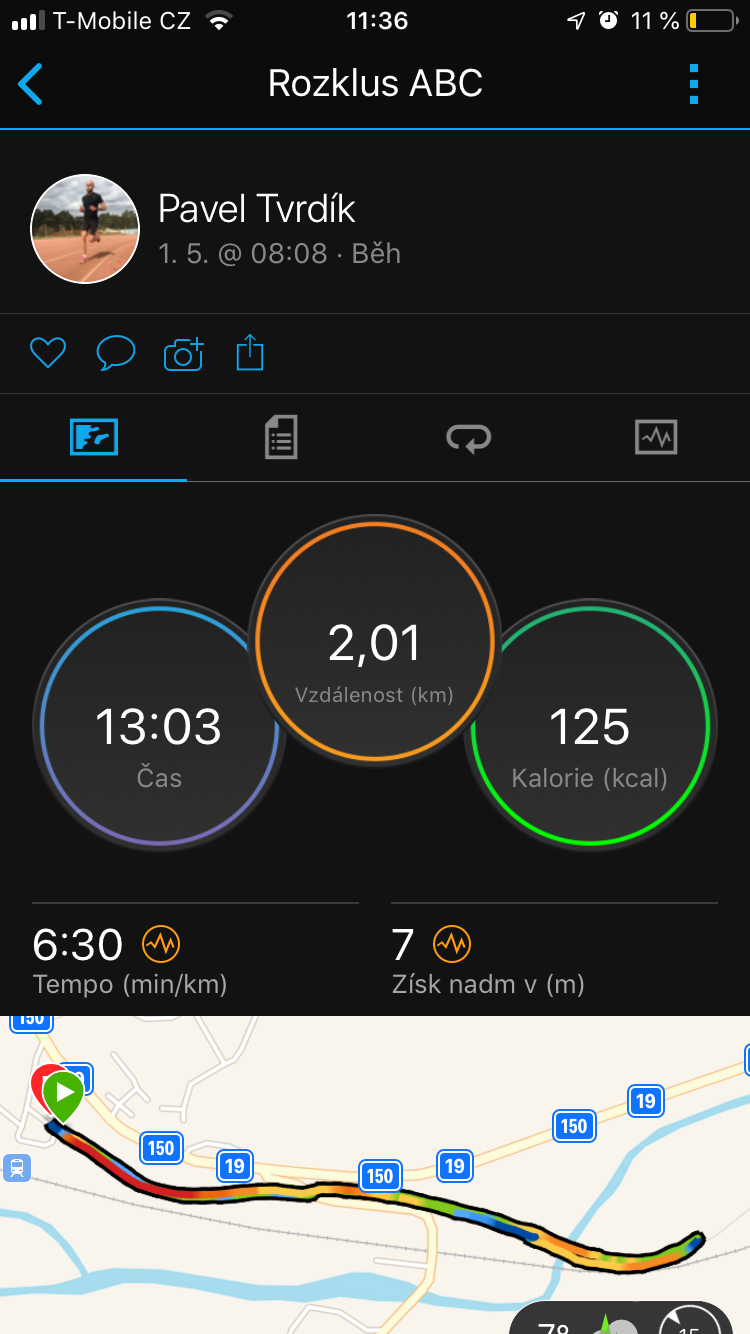Tap the insights icon beside elevation gain 7
The height and width of the screenshot is (1334, 750).
point(452,943)
